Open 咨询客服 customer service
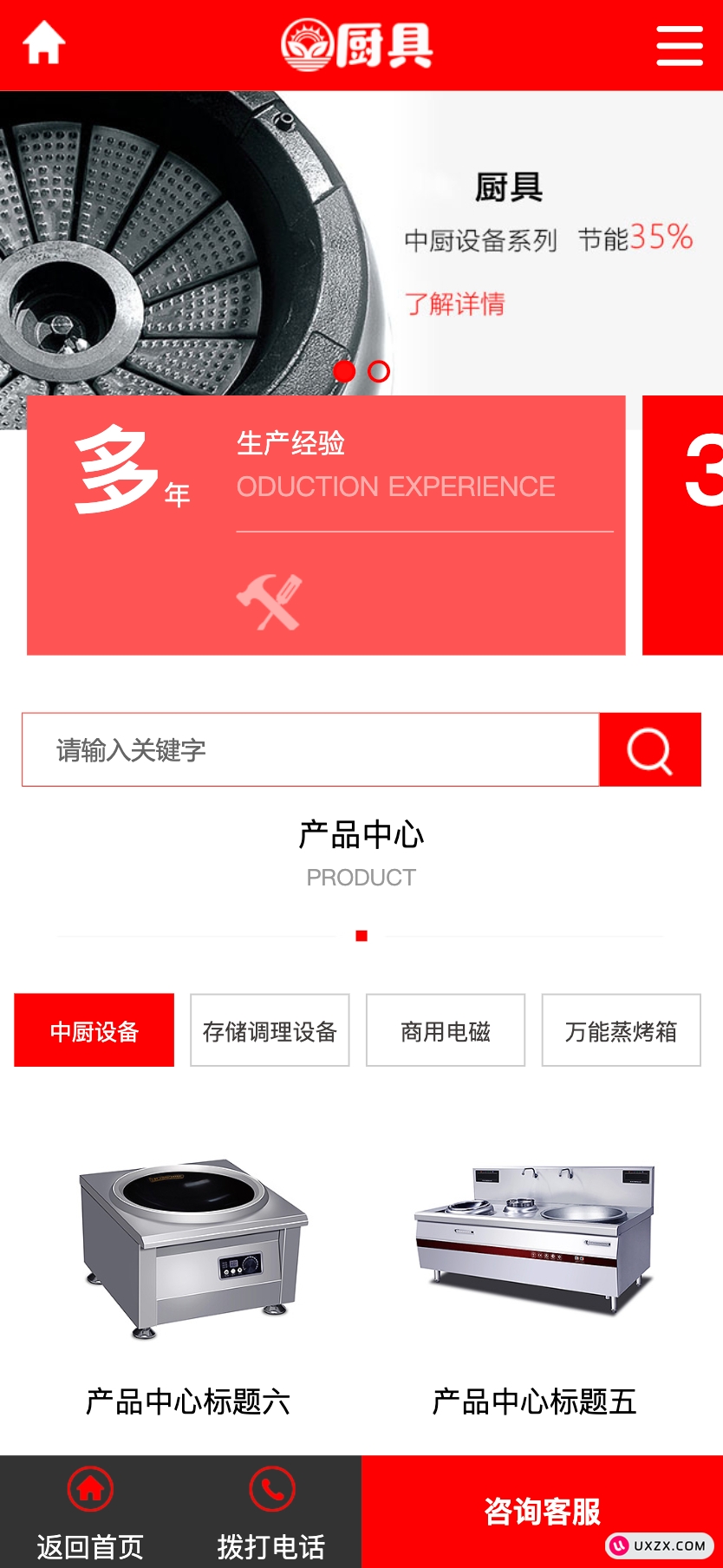723x1568 pixels. (542, 1512)
